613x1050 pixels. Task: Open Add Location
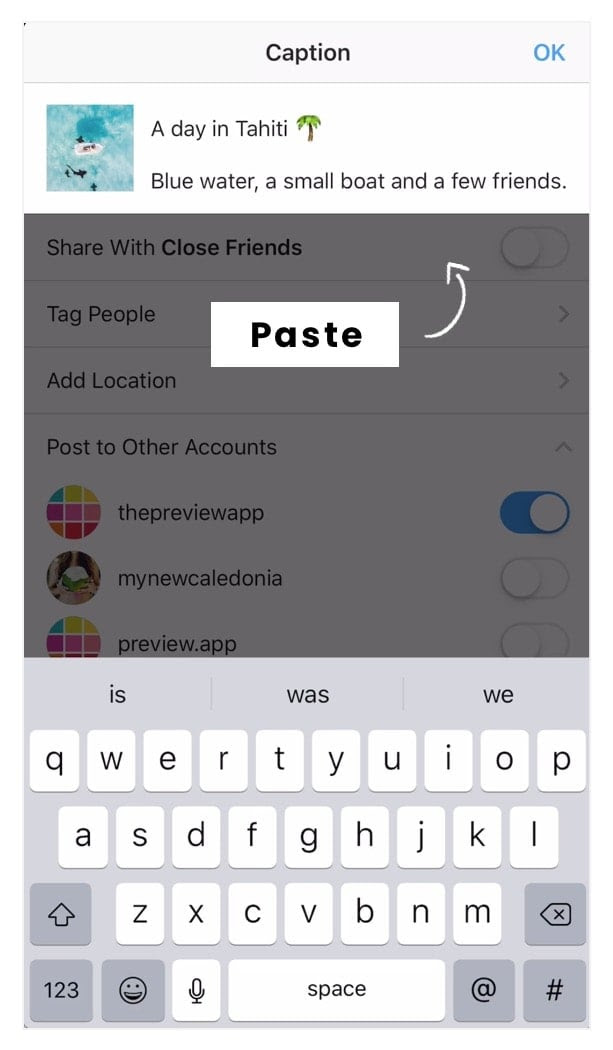306,380
